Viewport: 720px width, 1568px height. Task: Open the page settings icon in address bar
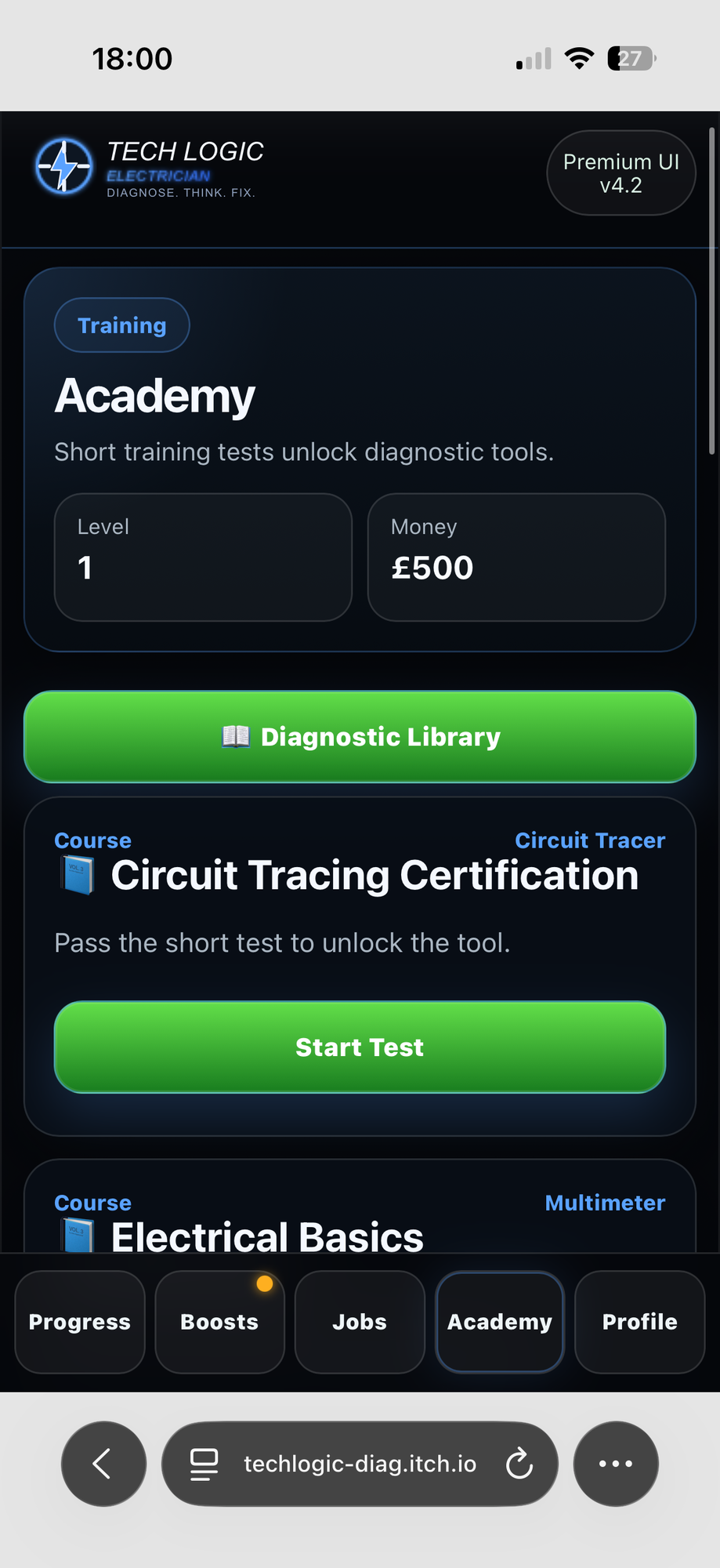point(204,1464)
